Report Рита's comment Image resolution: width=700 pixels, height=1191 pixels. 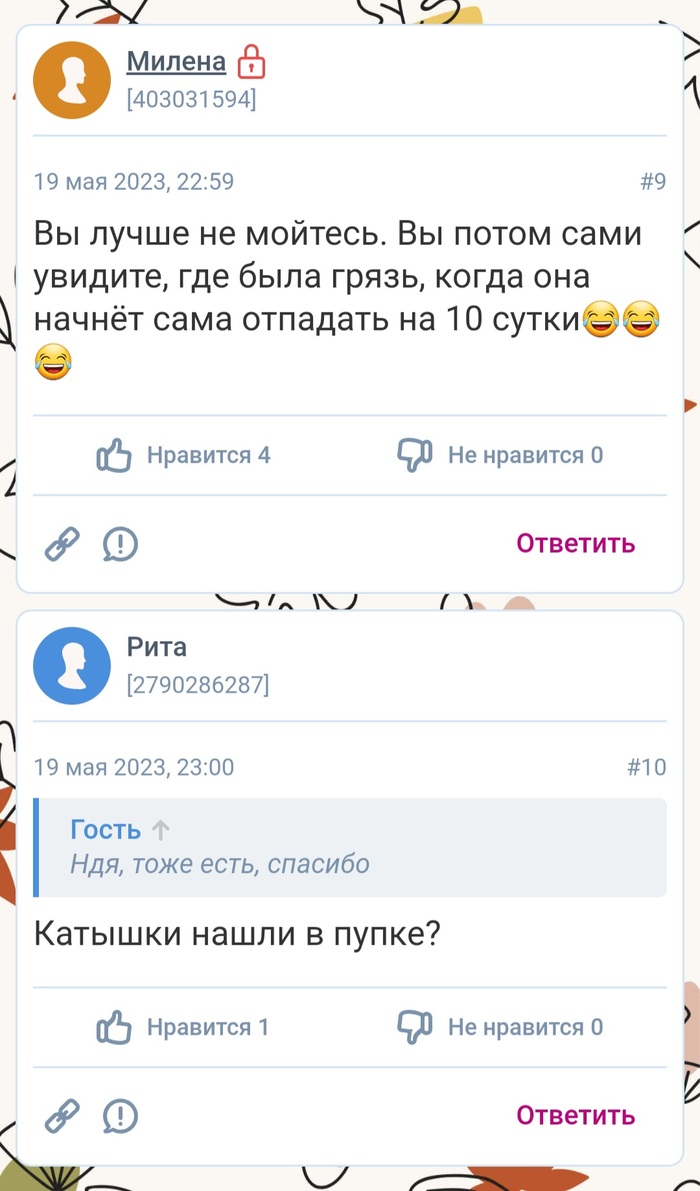click(120, 1116)
